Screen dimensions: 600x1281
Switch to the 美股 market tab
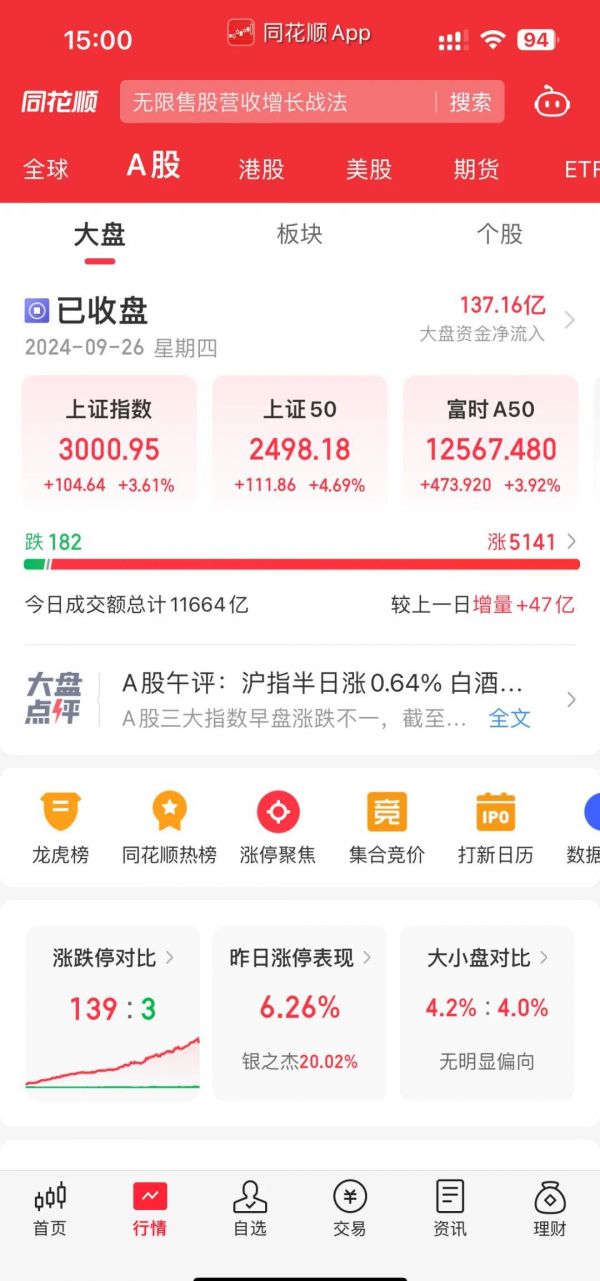(368, 169)
